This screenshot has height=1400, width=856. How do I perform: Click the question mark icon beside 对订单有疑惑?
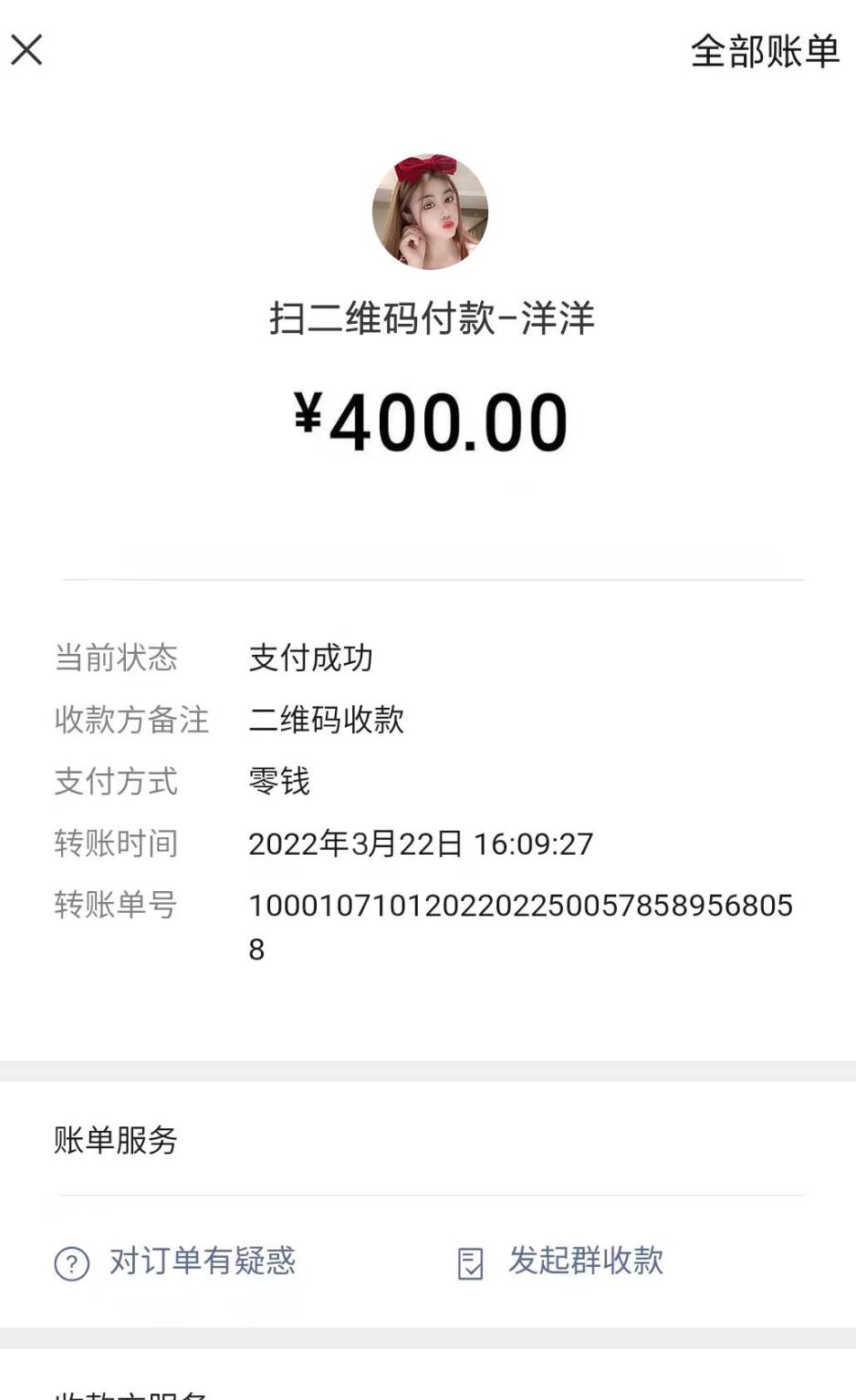[71, 1264]
